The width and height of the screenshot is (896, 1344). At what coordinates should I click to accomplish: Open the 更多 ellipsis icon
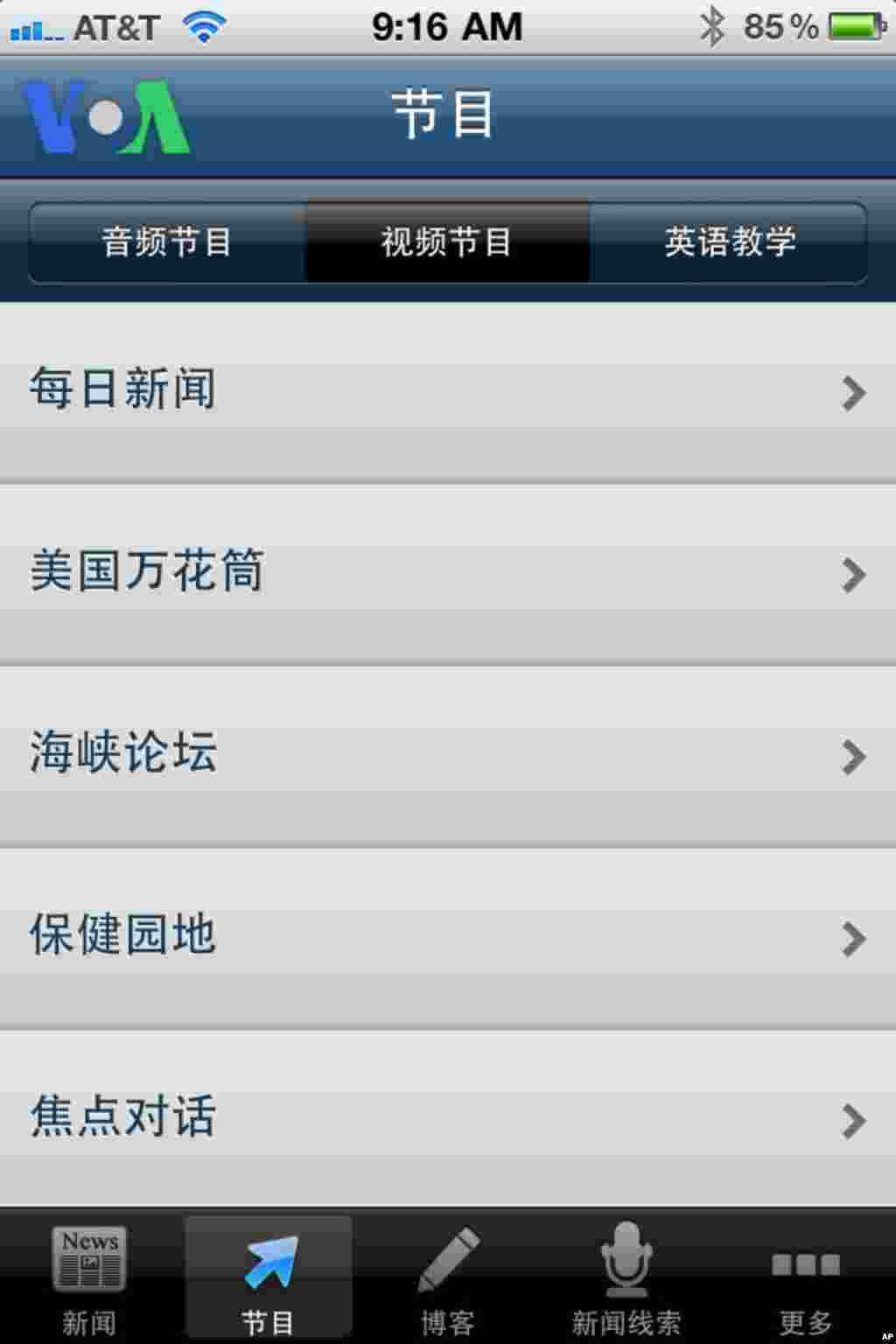[806, 1263]
